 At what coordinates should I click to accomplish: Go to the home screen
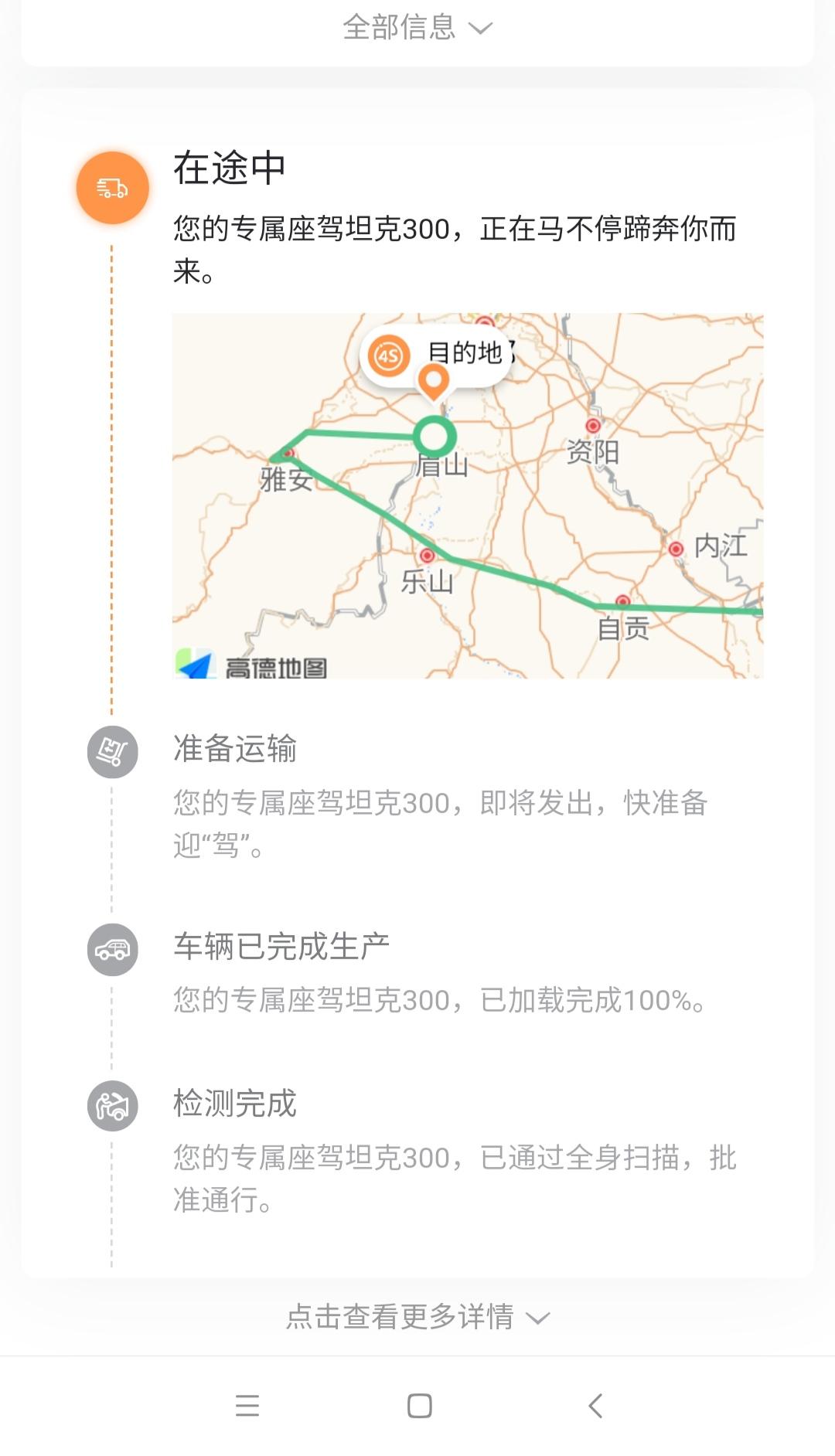click(x=419, y=1406)
